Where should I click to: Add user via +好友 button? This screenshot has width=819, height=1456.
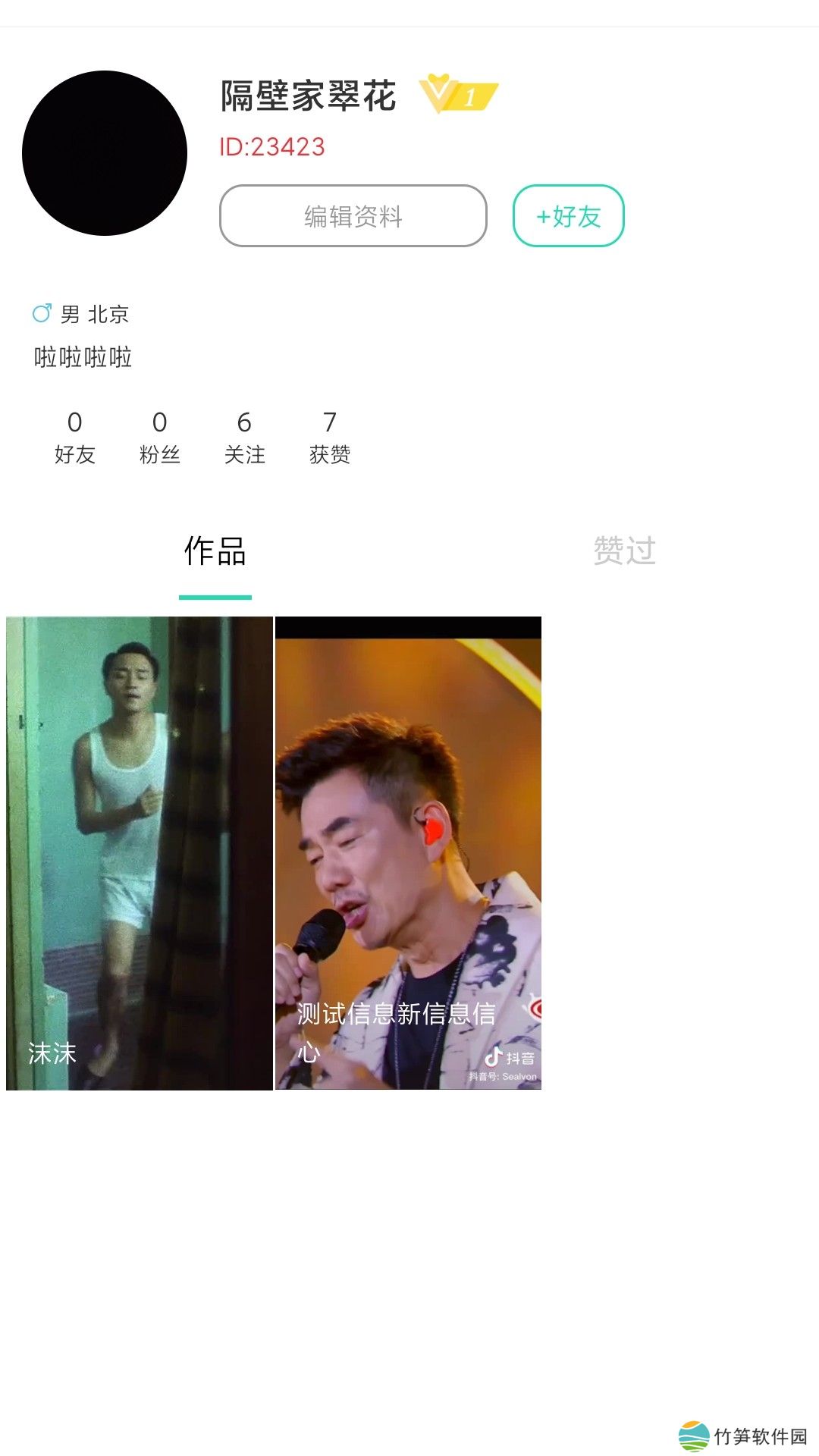[568, 216]
